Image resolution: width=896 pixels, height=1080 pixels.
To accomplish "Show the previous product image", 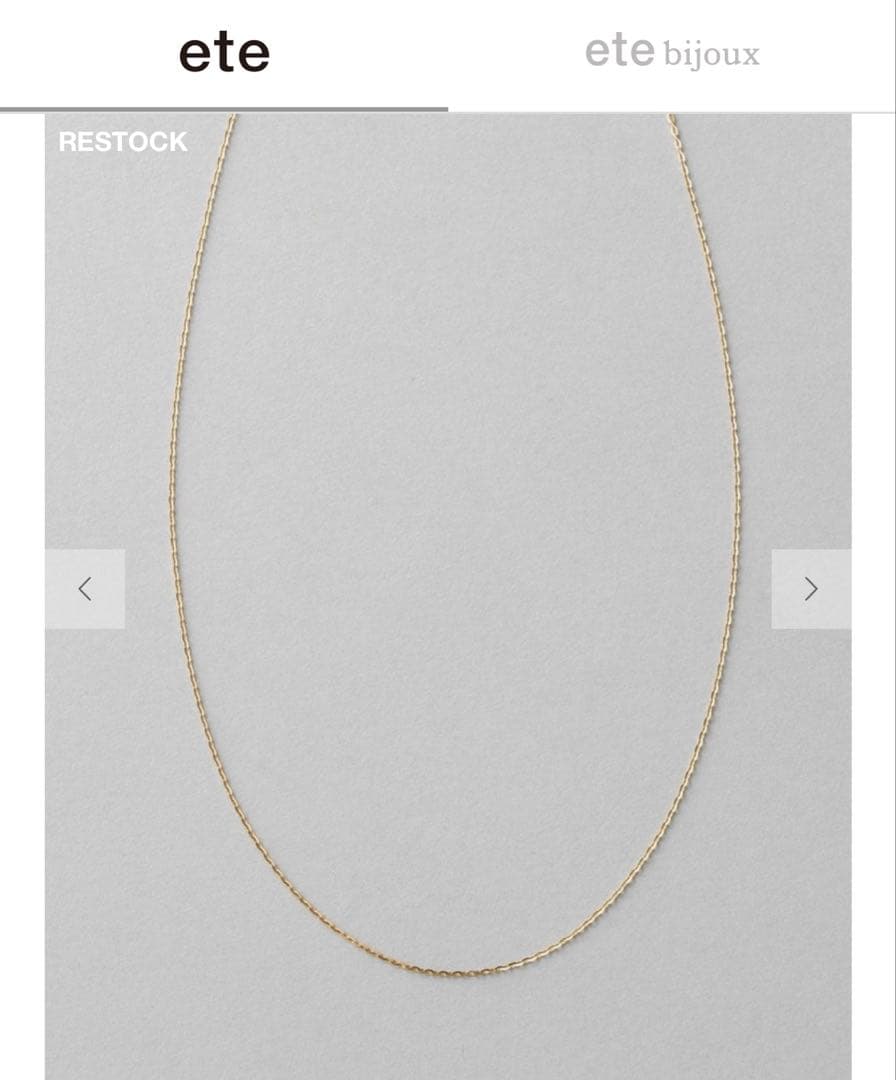I will pos(85,589).
